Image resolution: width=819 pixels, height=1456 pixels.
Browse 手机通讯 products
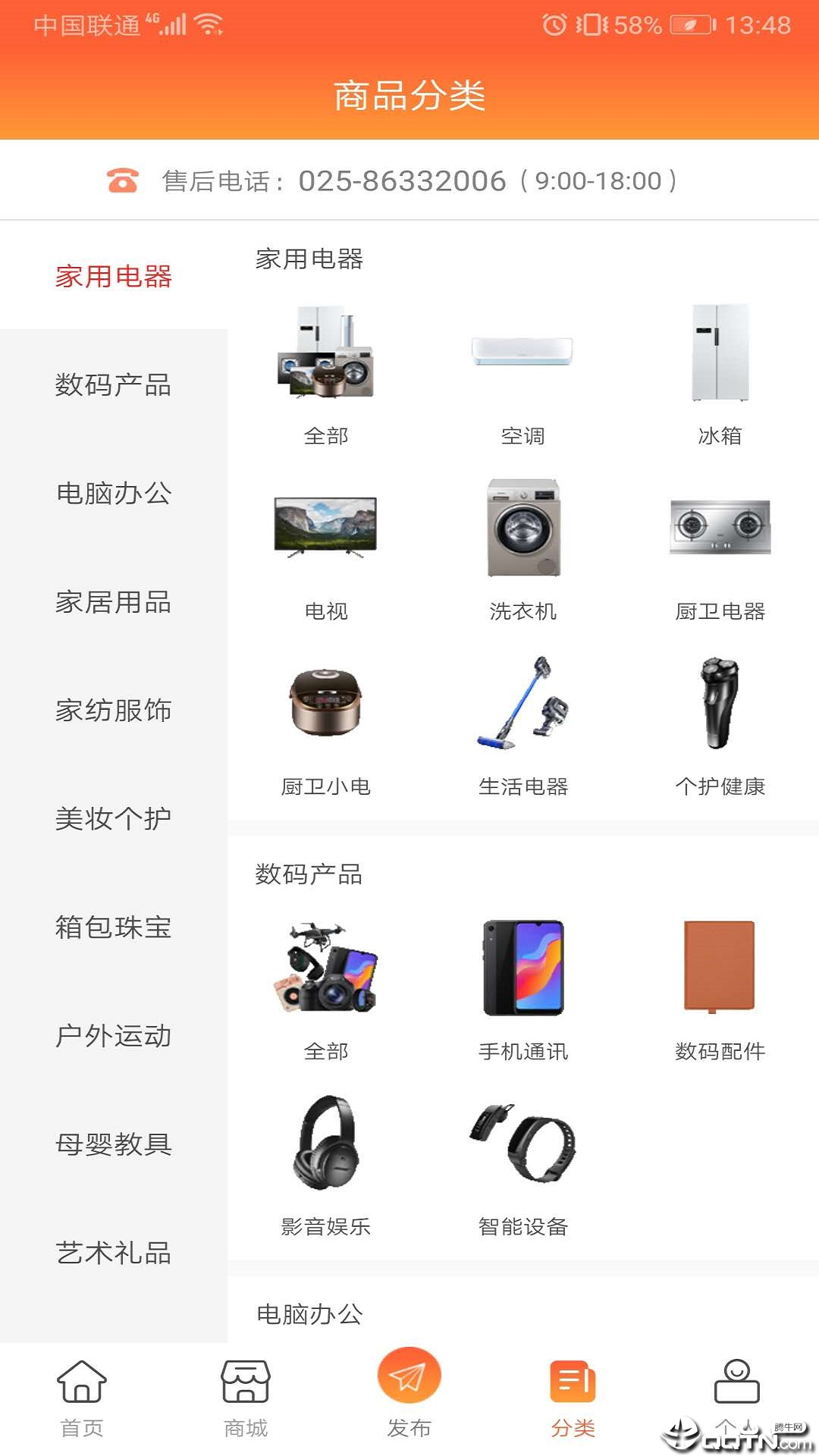pyautogui.click(x=522, y=990)
